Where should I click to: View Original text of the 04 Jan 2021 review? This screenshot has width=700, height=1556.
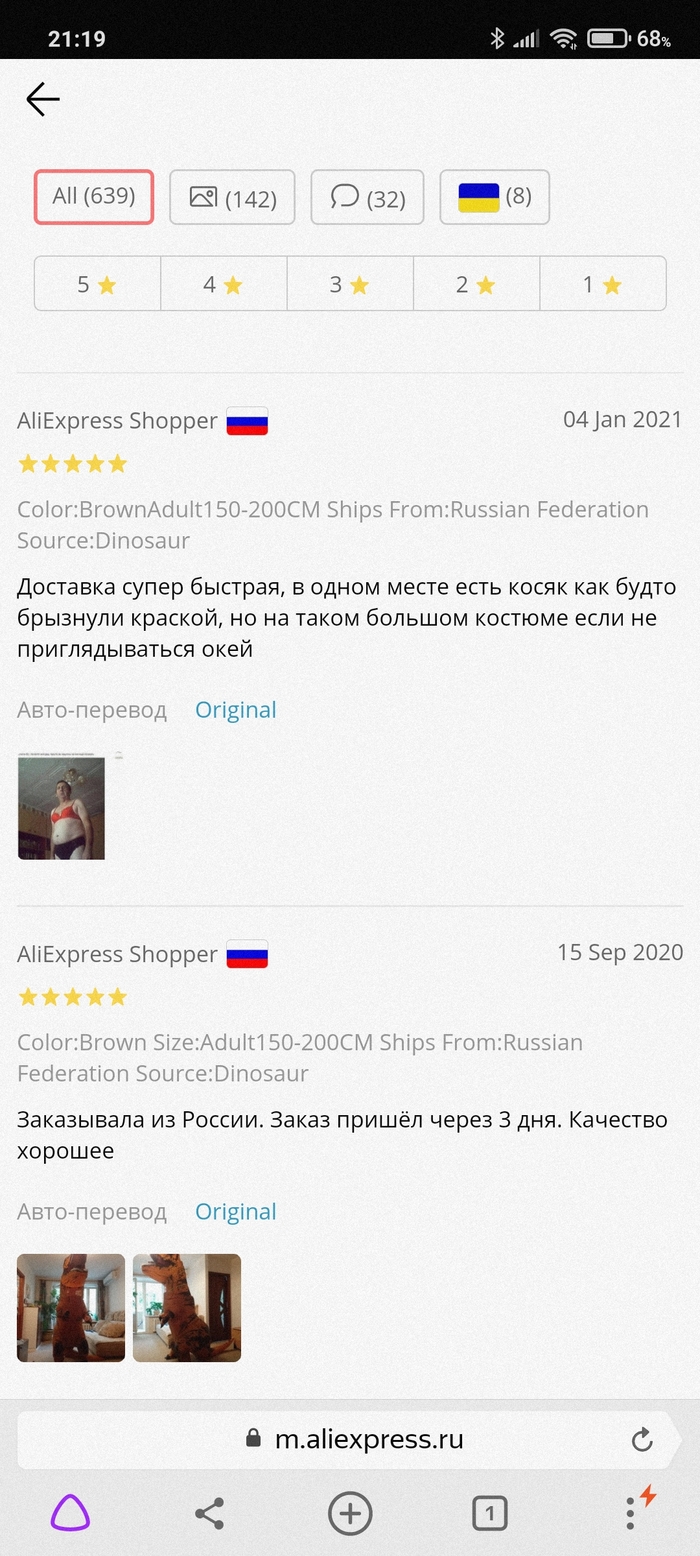pyautogui.click(x=235, y=710)
